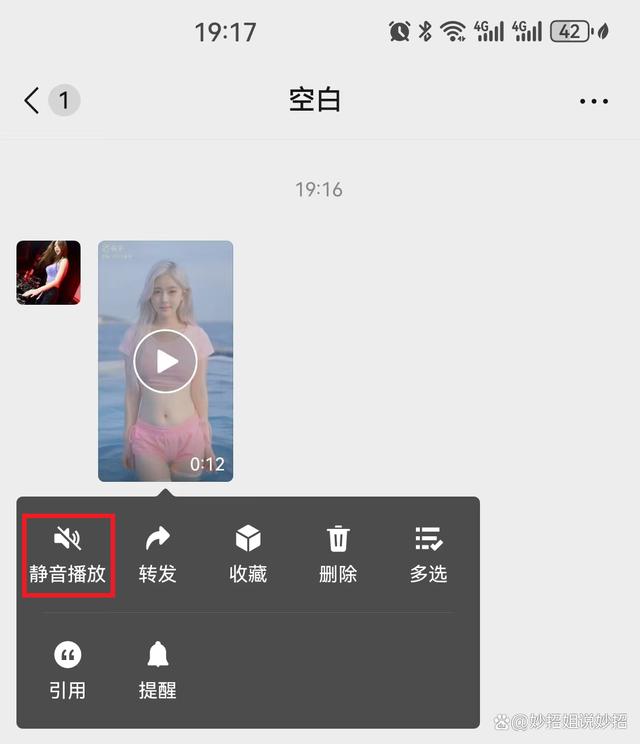The height and width of the screenshot is (744, 640).
Task: Delete the video message via 删除
Action: tap(338, 555)
